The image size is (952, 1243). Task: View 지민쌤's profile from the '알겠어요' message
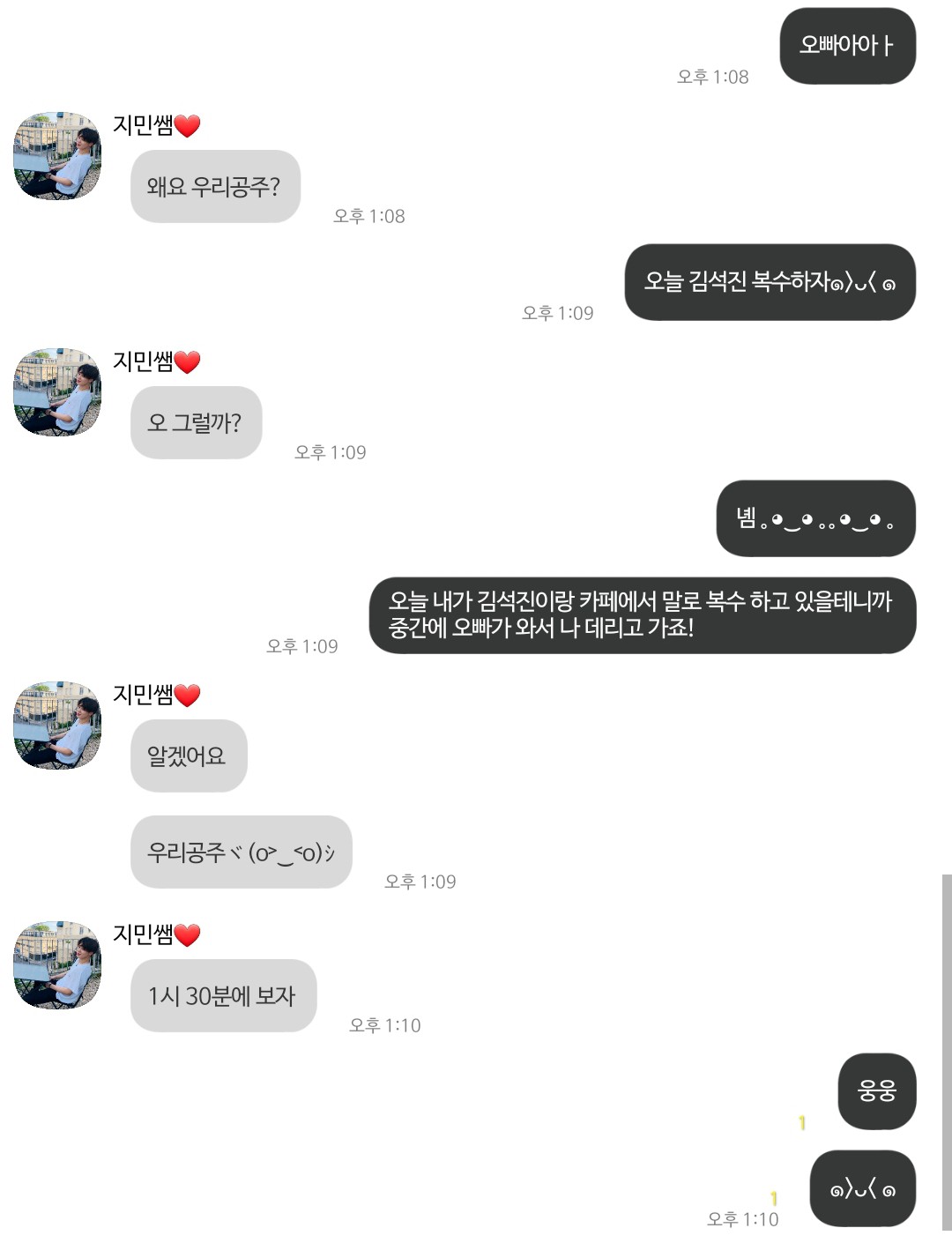click(x=57, y=726)
